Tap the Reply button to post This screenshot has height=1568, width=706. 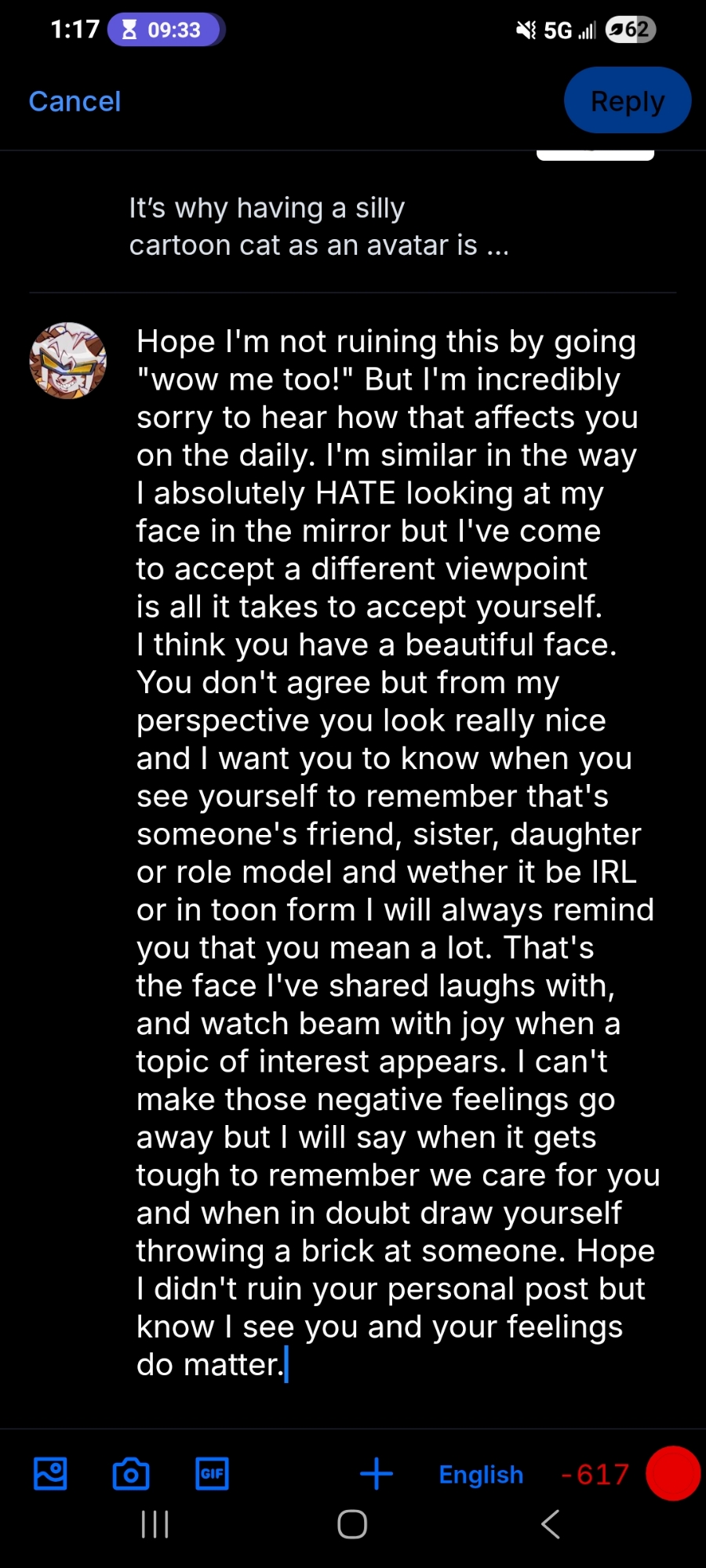pos(627,100)
